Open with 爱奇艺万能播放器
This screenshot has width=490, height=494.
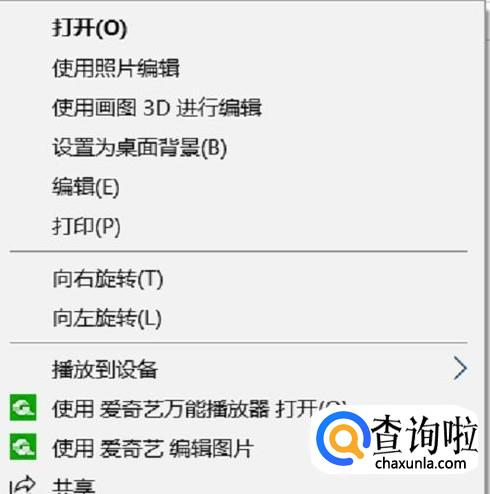tap(178, 409)
